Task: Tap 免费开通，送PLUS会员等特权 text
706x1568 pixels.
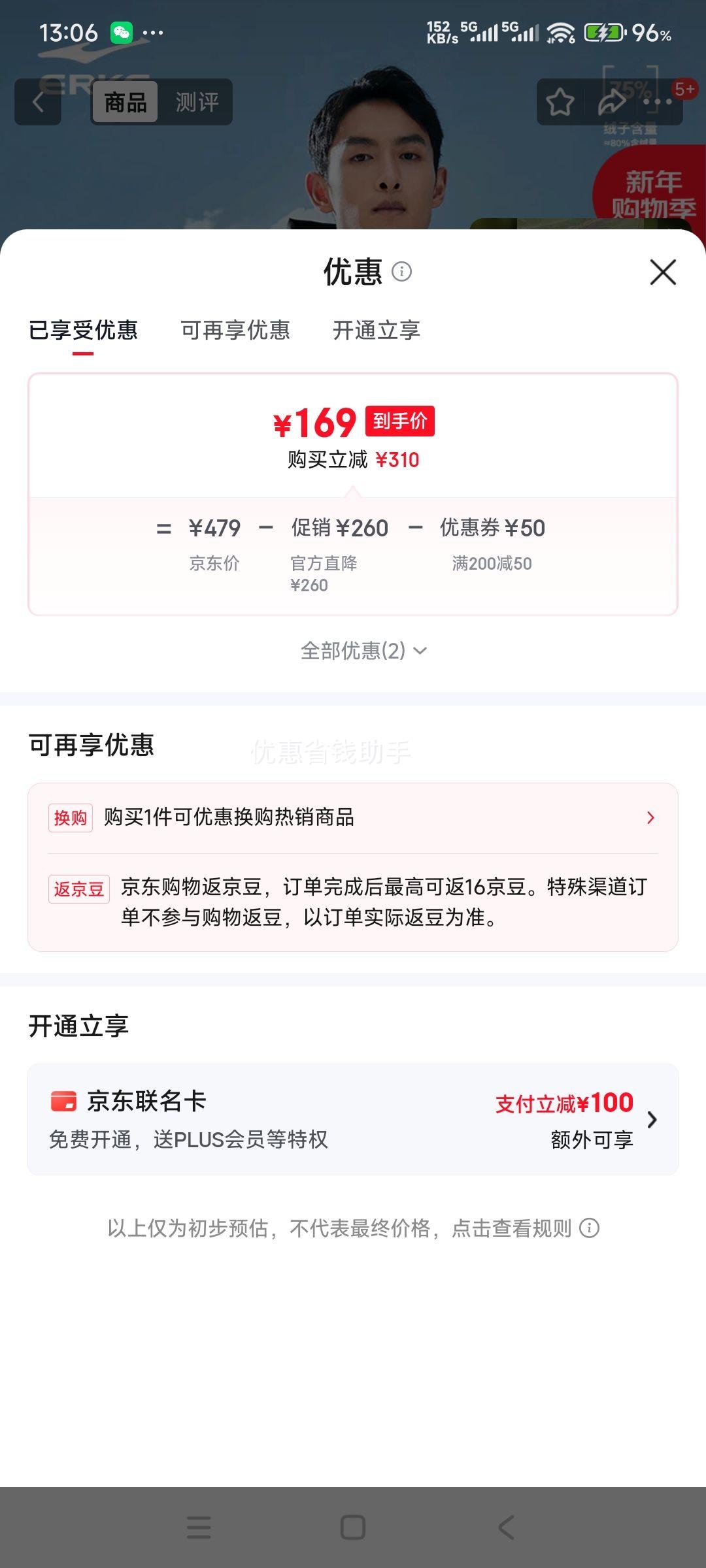Action: point(190,1137)
